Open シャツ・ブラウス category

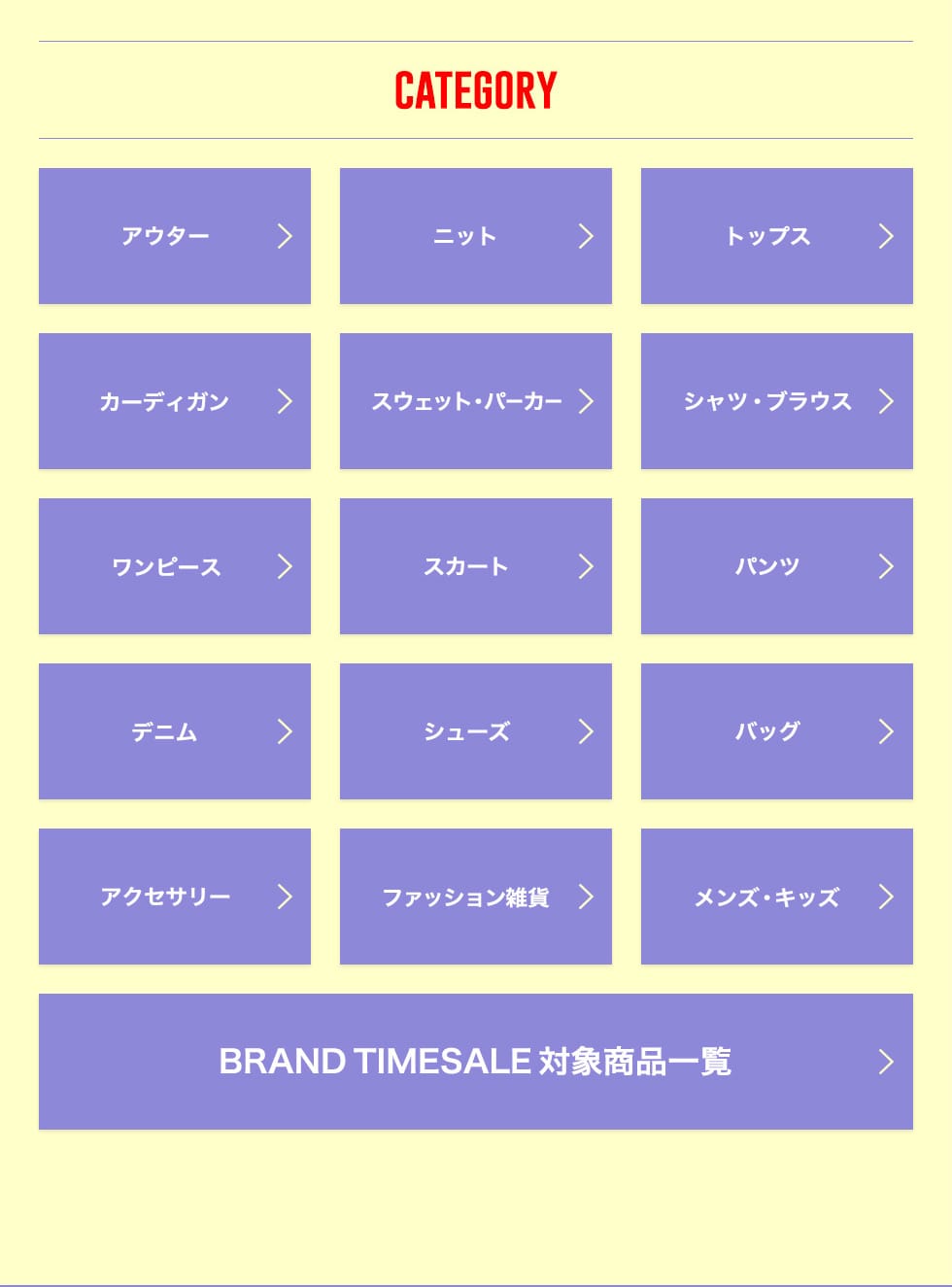(x=777, y=401)
